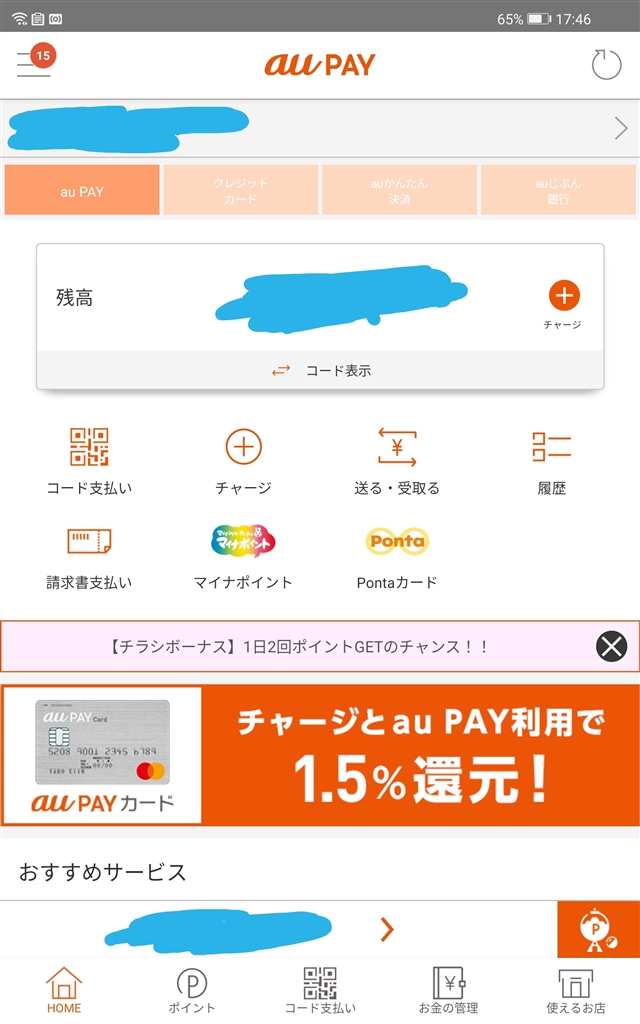
Task: Open Pontaカード
Action: click(x=397, y=554)
